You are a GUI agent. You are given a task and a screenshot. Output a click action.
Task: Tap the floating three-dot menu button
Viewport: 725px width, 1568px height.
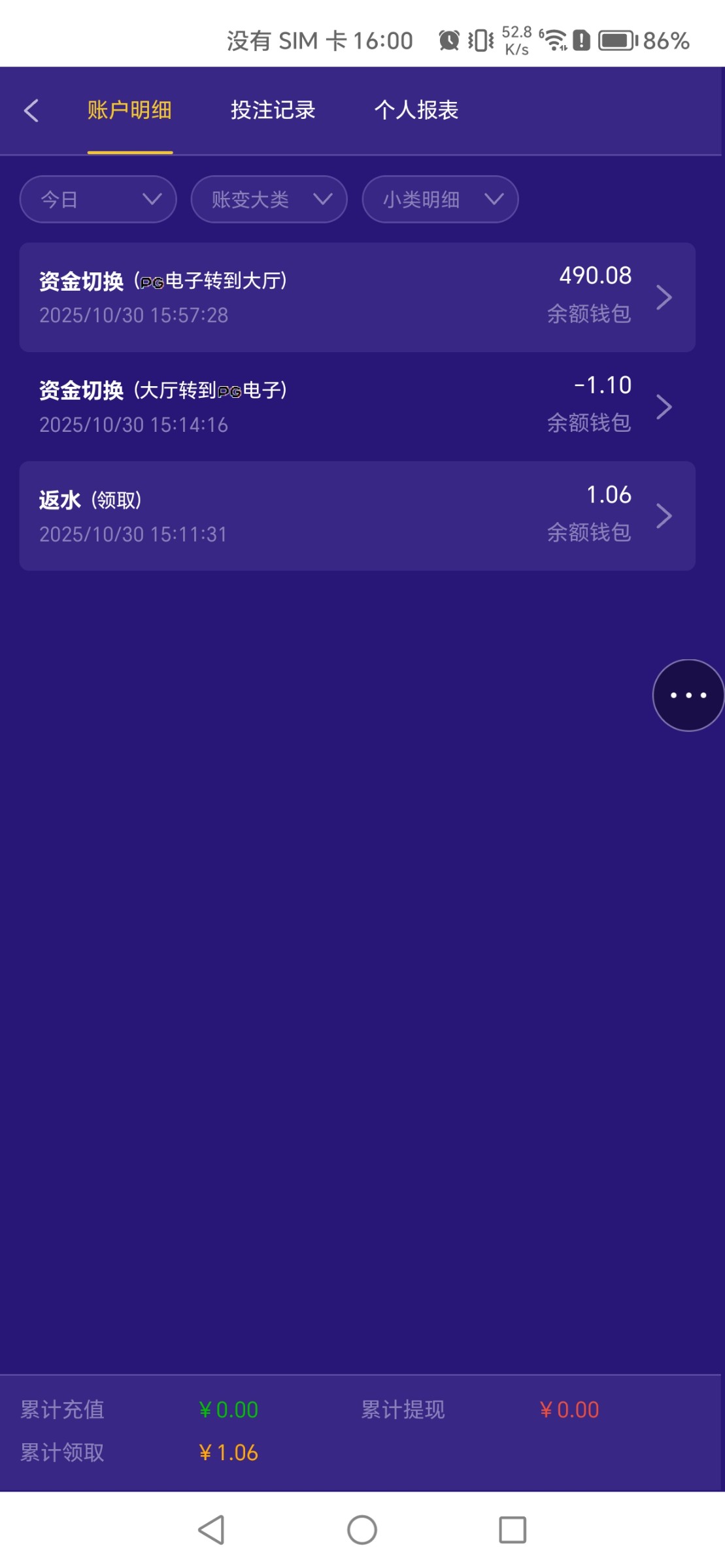688,695
